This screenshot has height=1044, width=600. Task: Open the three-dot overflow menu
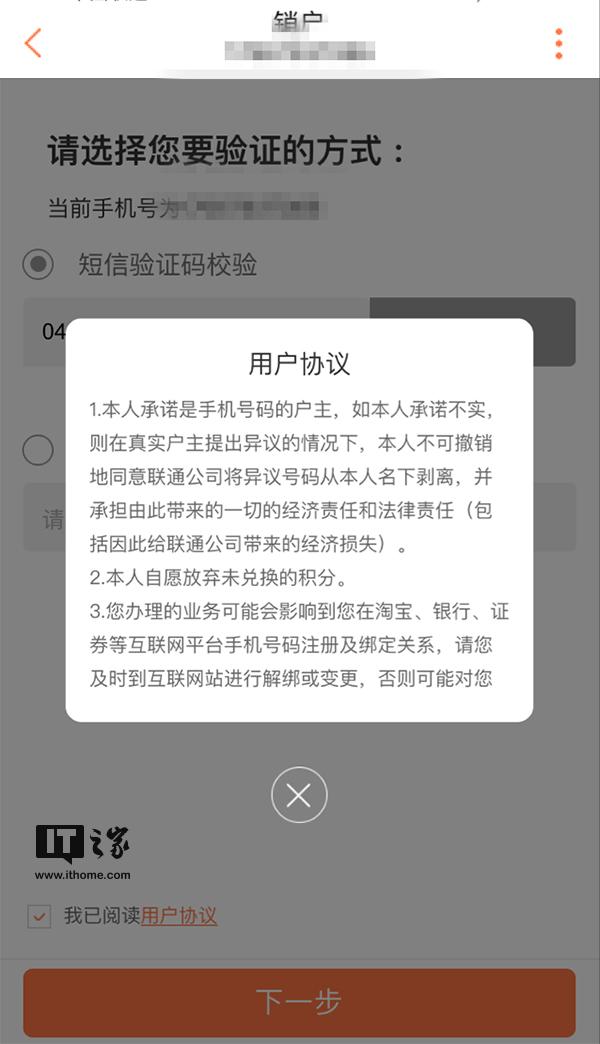[x=558, y=43]
